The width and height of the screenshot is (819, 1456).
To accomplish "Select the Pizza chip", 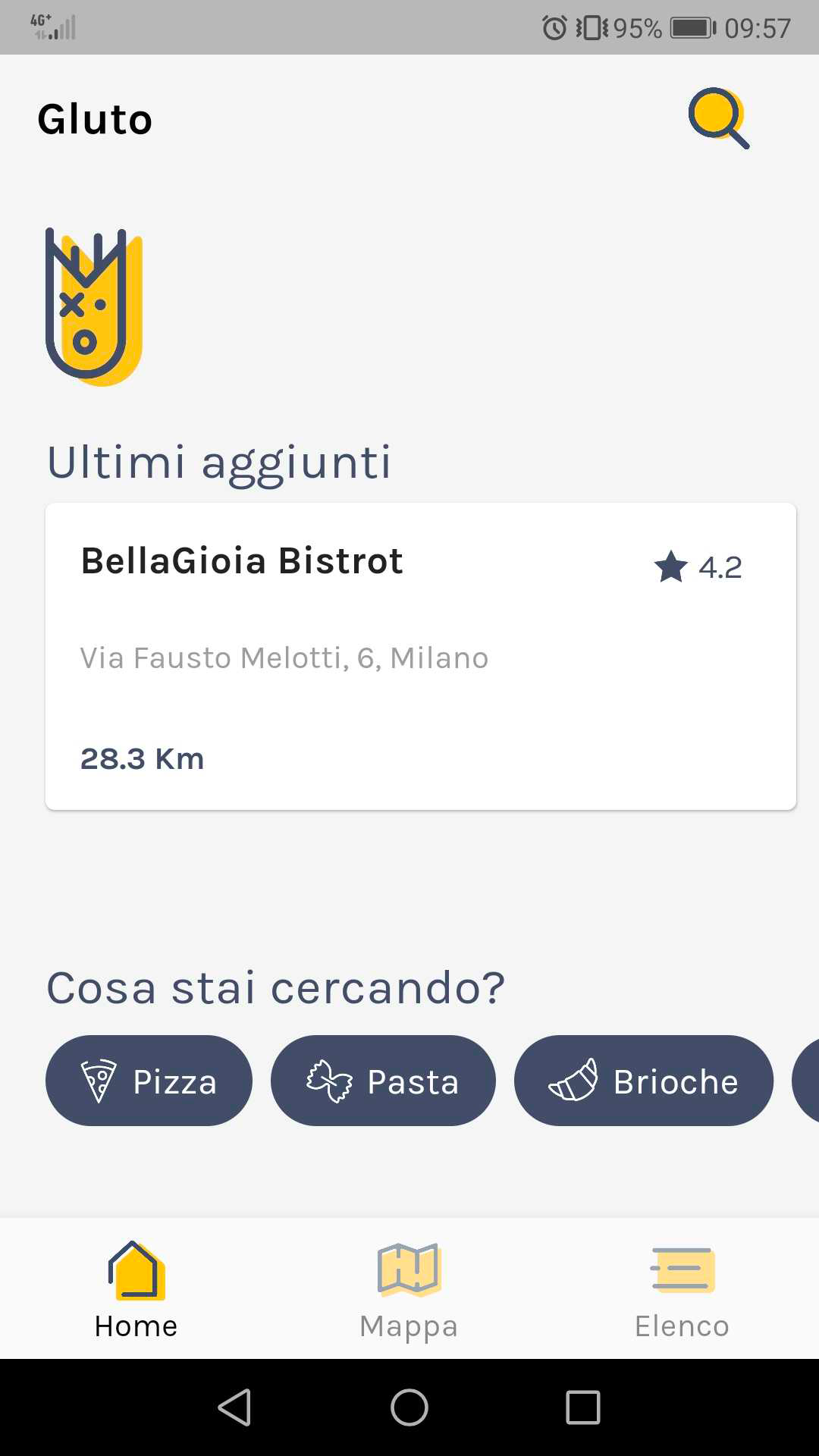I will pyautogui.click(x=149, y=1081).
